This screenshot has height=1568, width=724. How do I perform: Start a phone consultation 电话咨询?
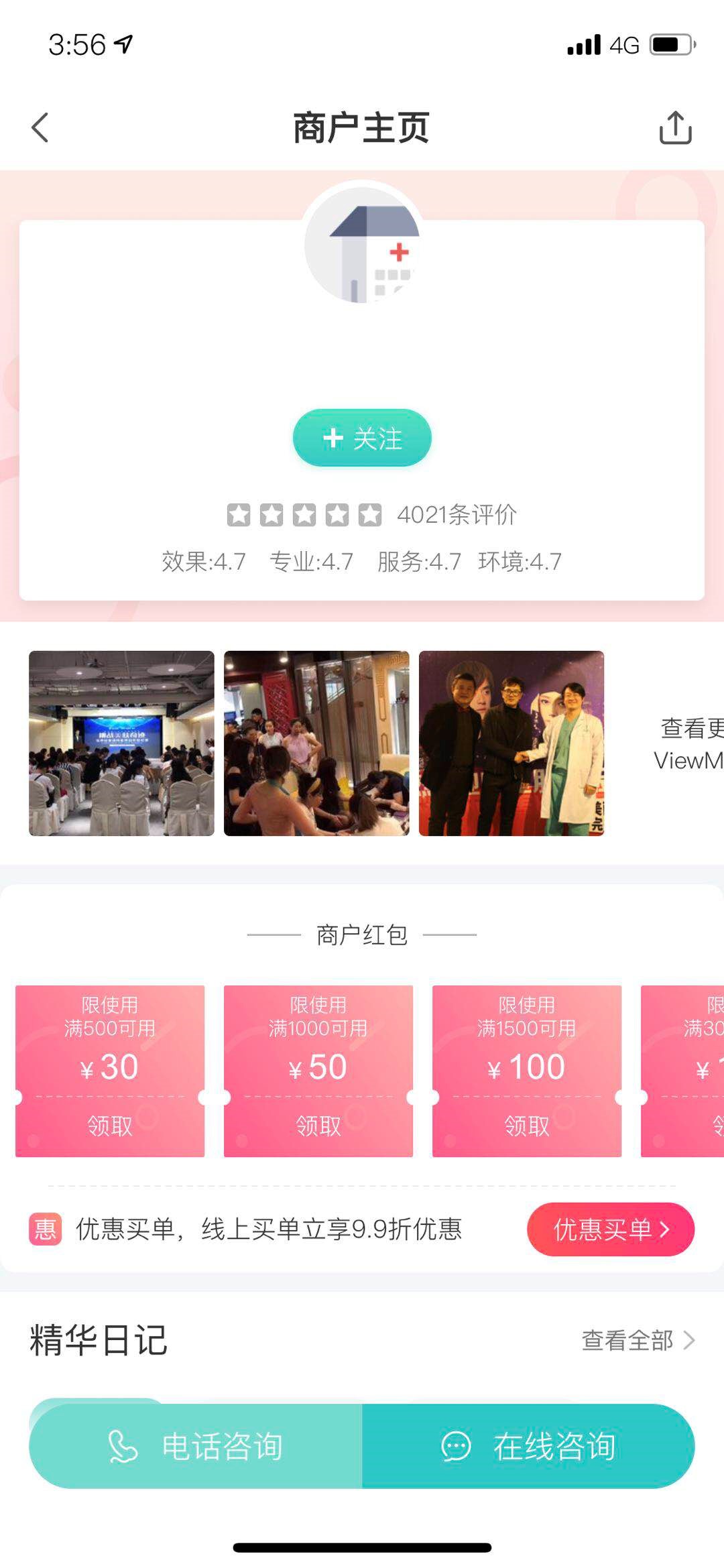coord(196,1446)
